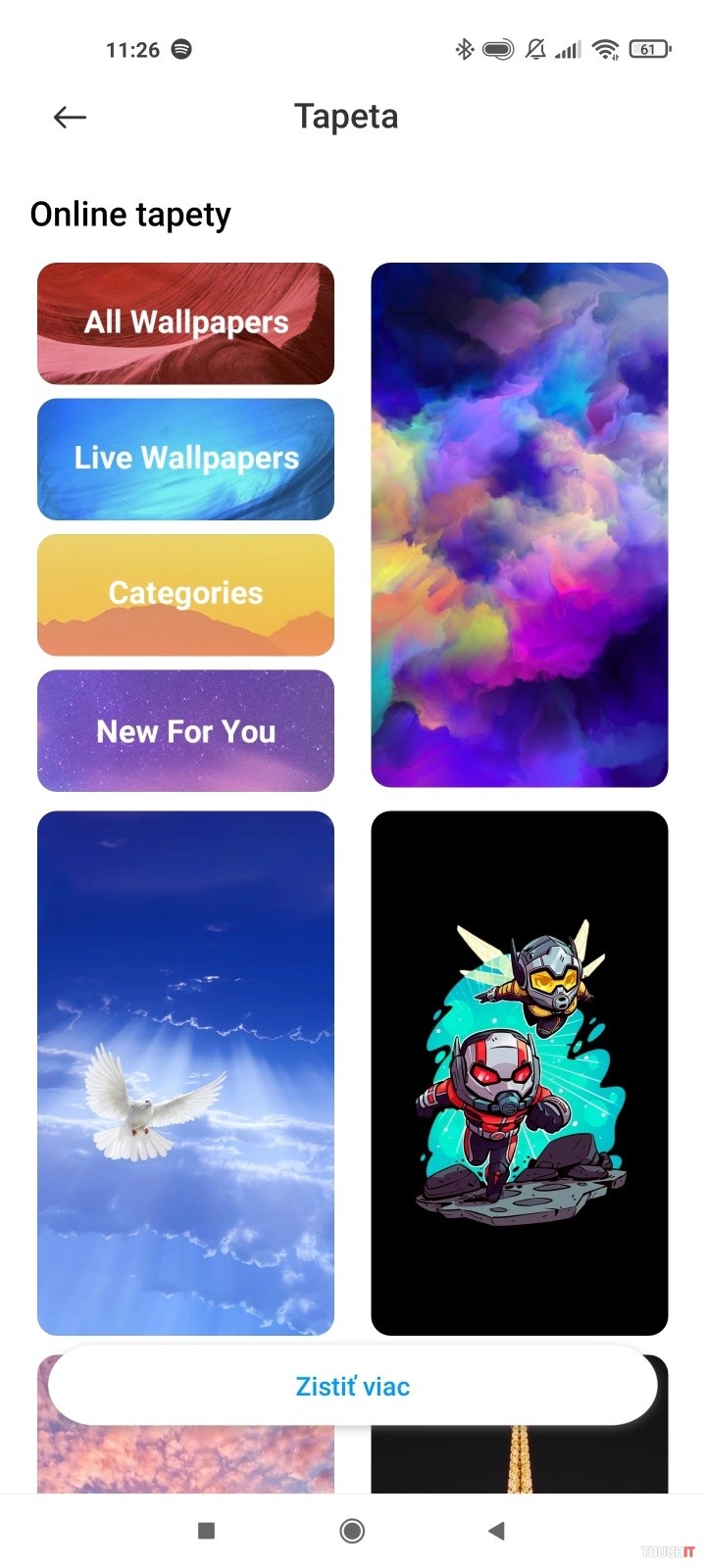The image size is (706, 1568).
Task: Open New For You wallpapers
Action: (x=185, y=731)
